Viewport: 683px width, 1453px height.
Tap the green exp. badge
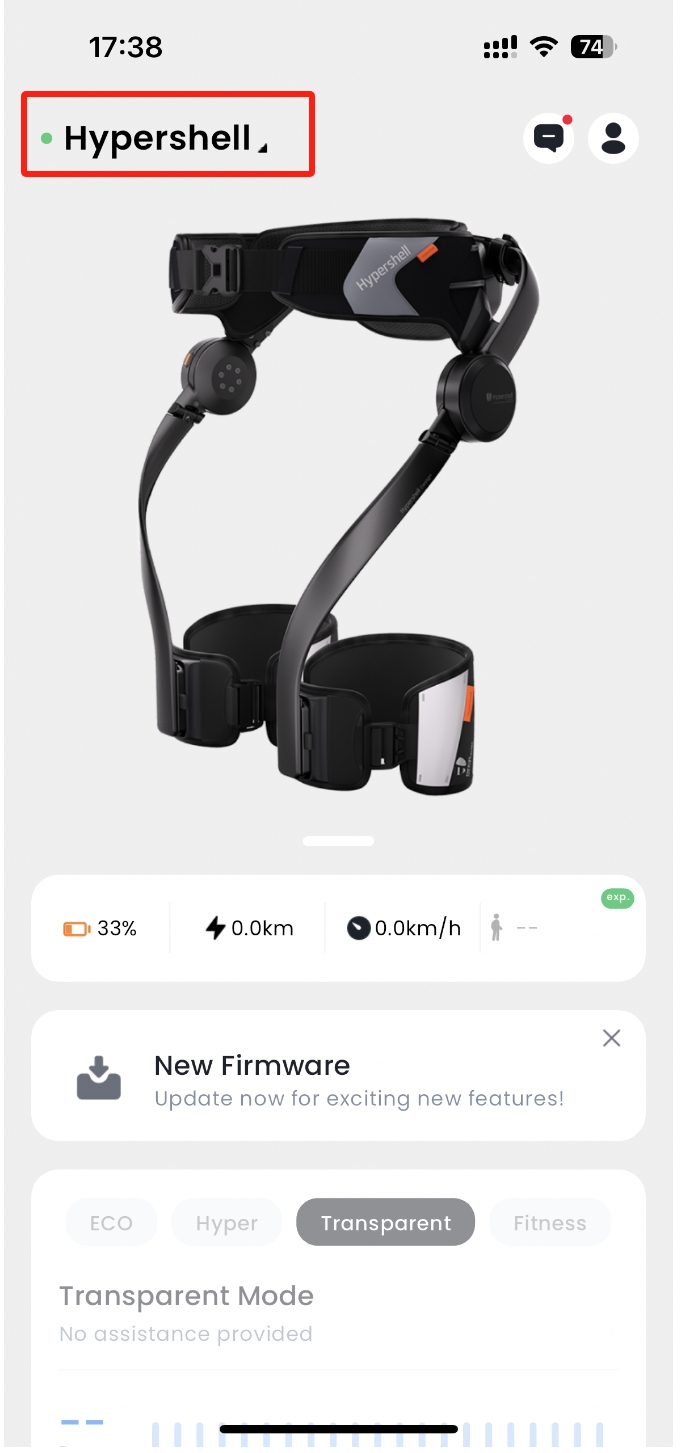click(617, 898)
